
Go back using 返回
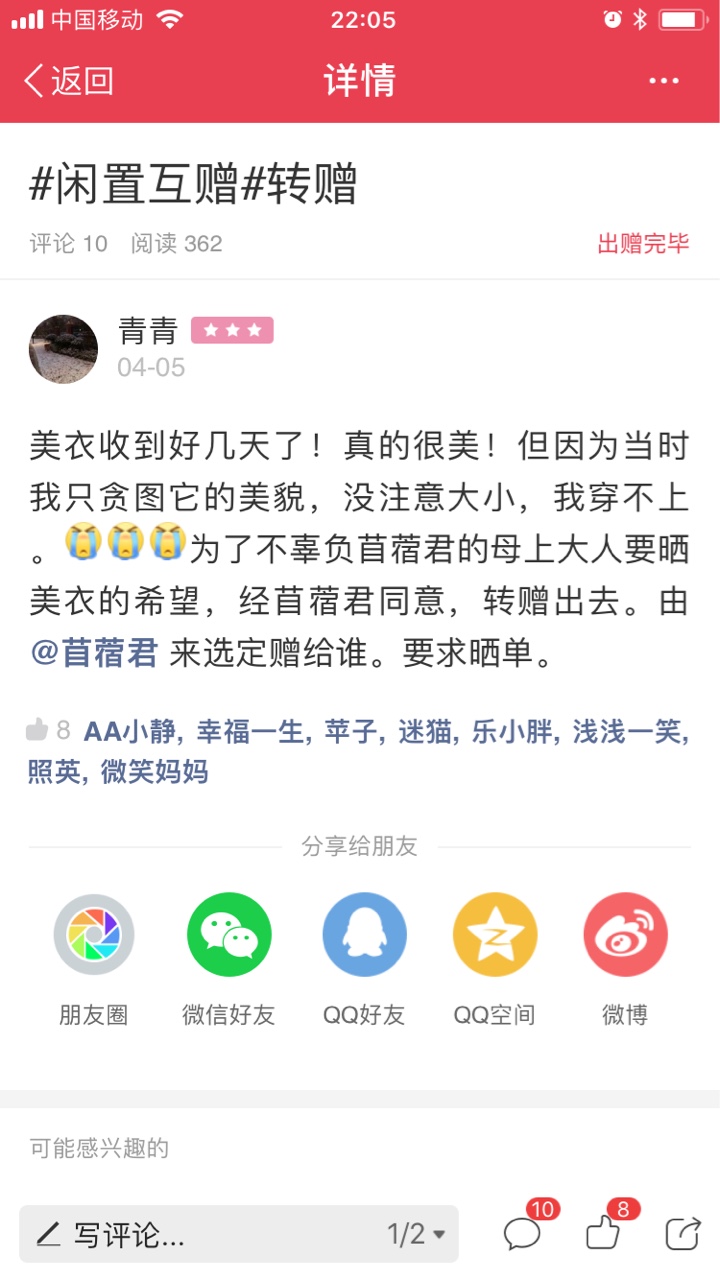[x=68, y=81]
